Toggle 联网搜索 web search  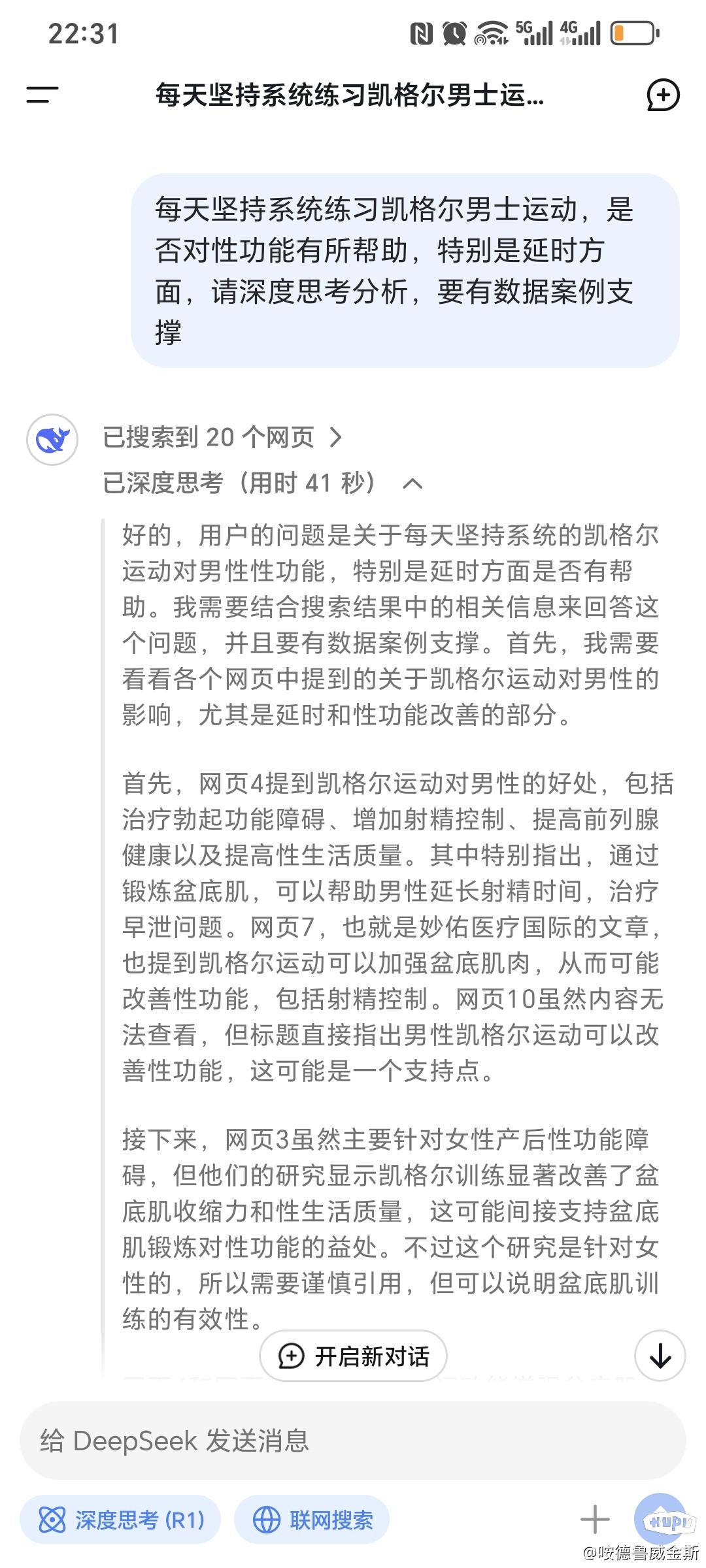click(312, 1520)
